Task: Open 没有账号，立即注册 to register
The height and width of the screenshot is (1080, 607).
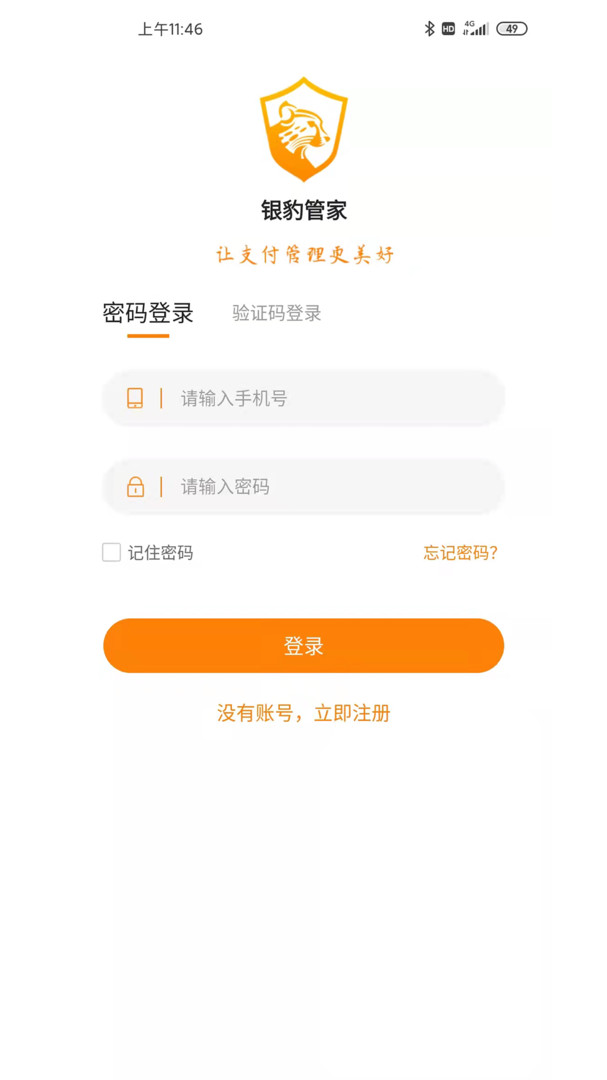Action: [x=303, y=713]
